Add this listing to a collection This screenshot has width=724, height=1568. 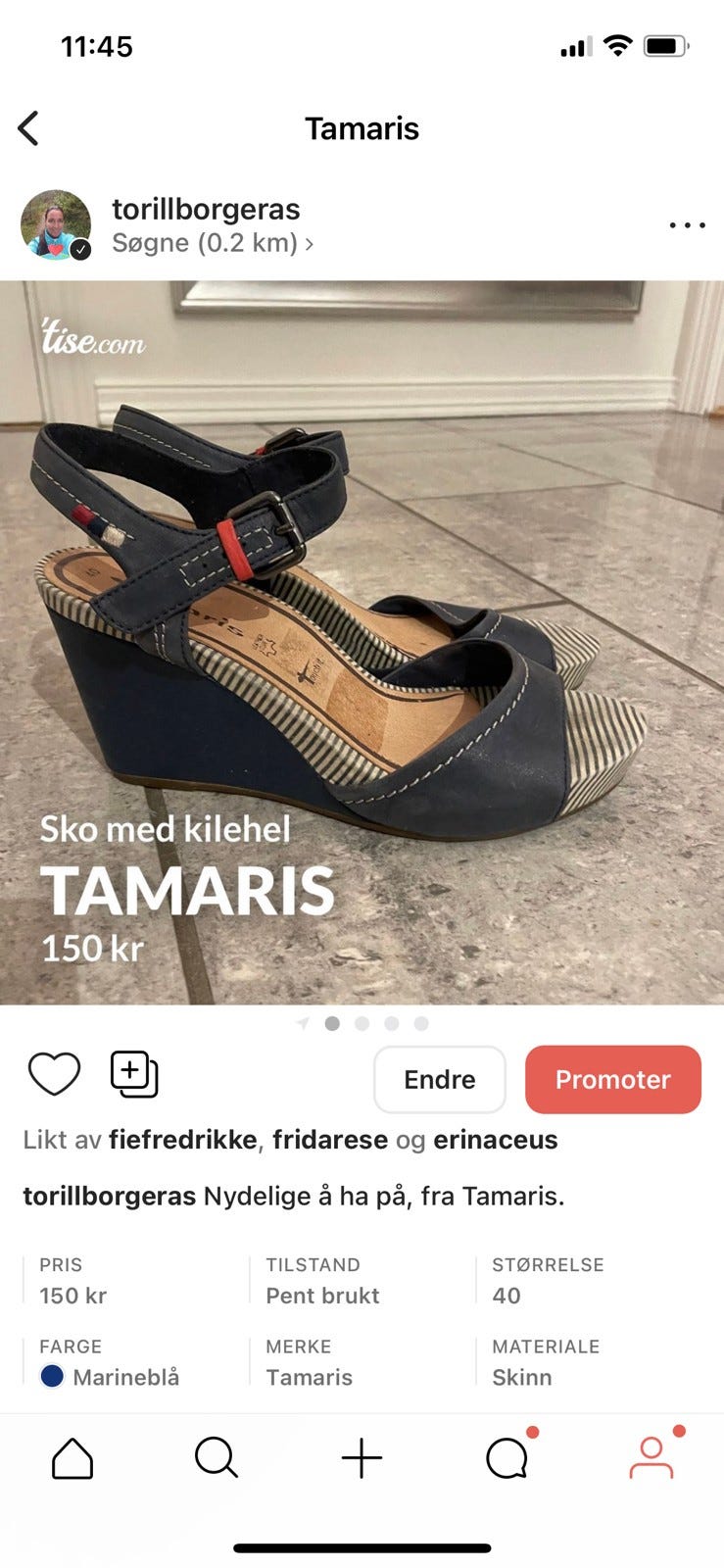(134, 1073)
